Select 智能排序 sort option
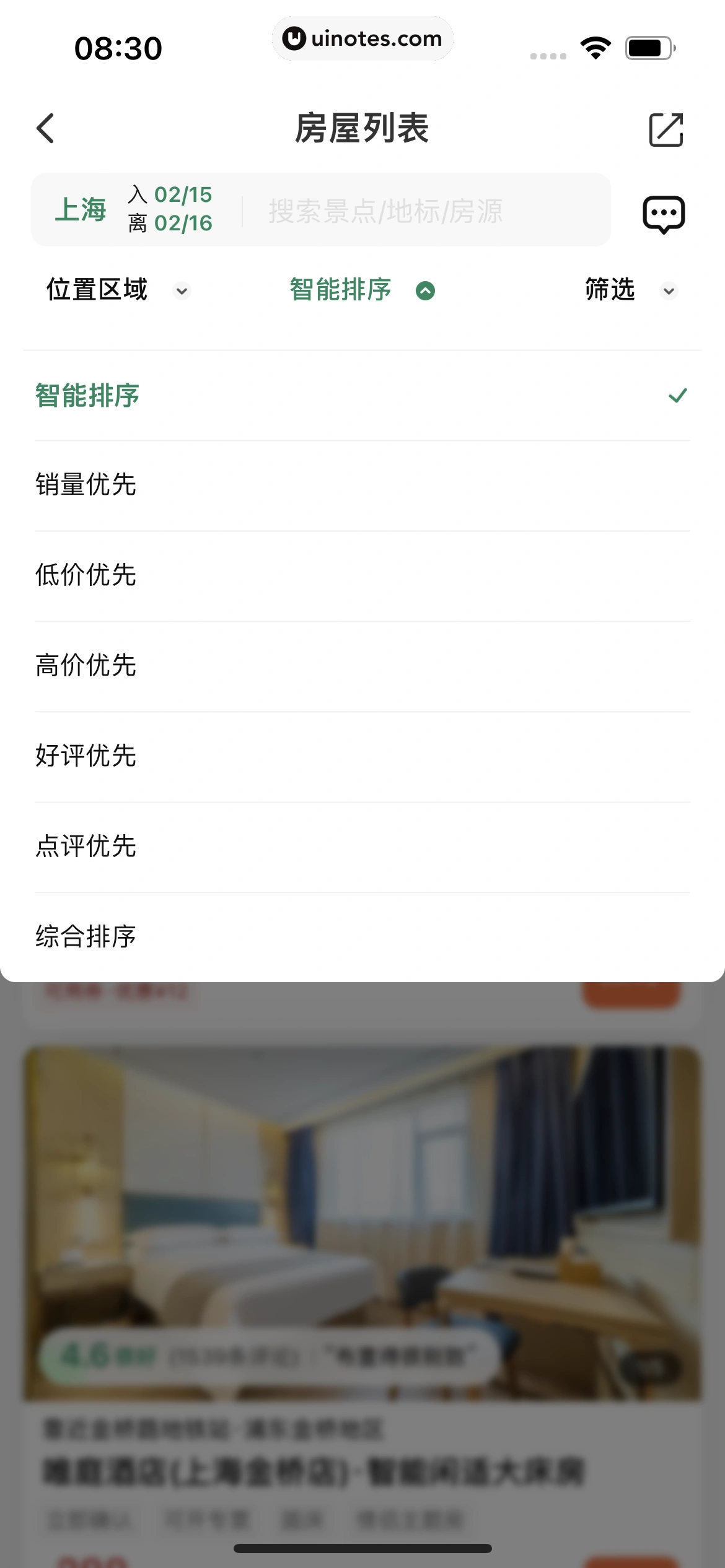725x1568 pixels. coord(362,396)
